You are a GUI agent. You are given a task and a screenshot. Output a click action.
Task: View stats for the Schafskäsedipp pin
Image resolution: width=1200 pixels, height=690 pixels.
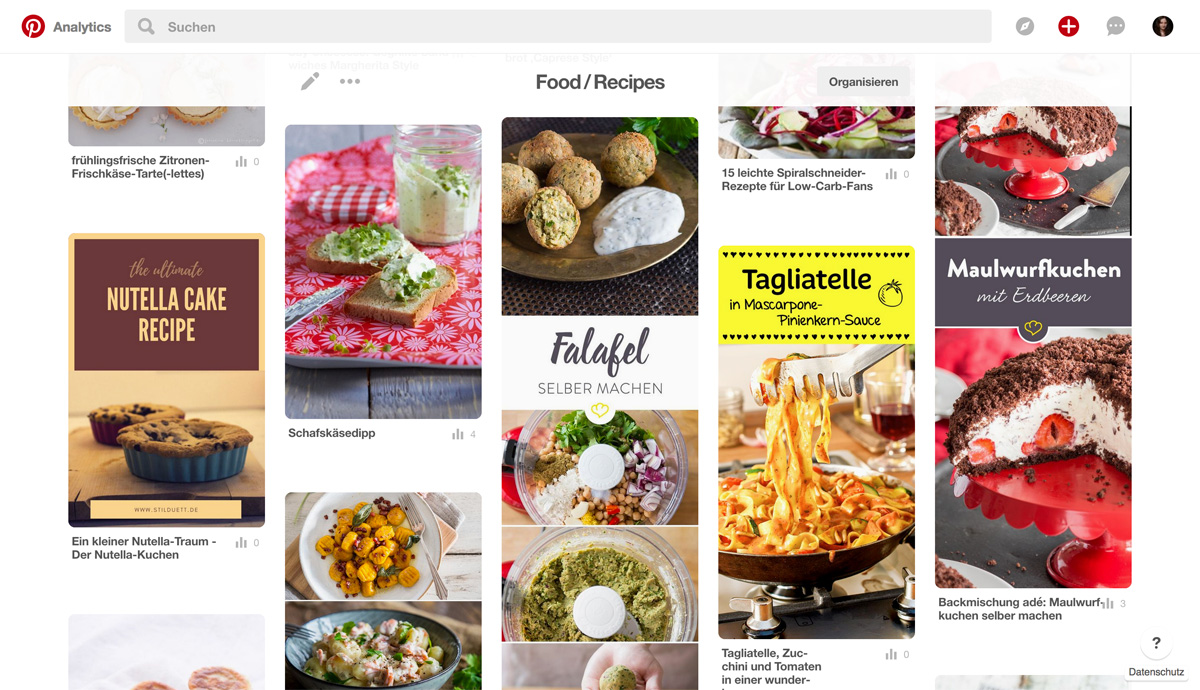tap(463, 434)
